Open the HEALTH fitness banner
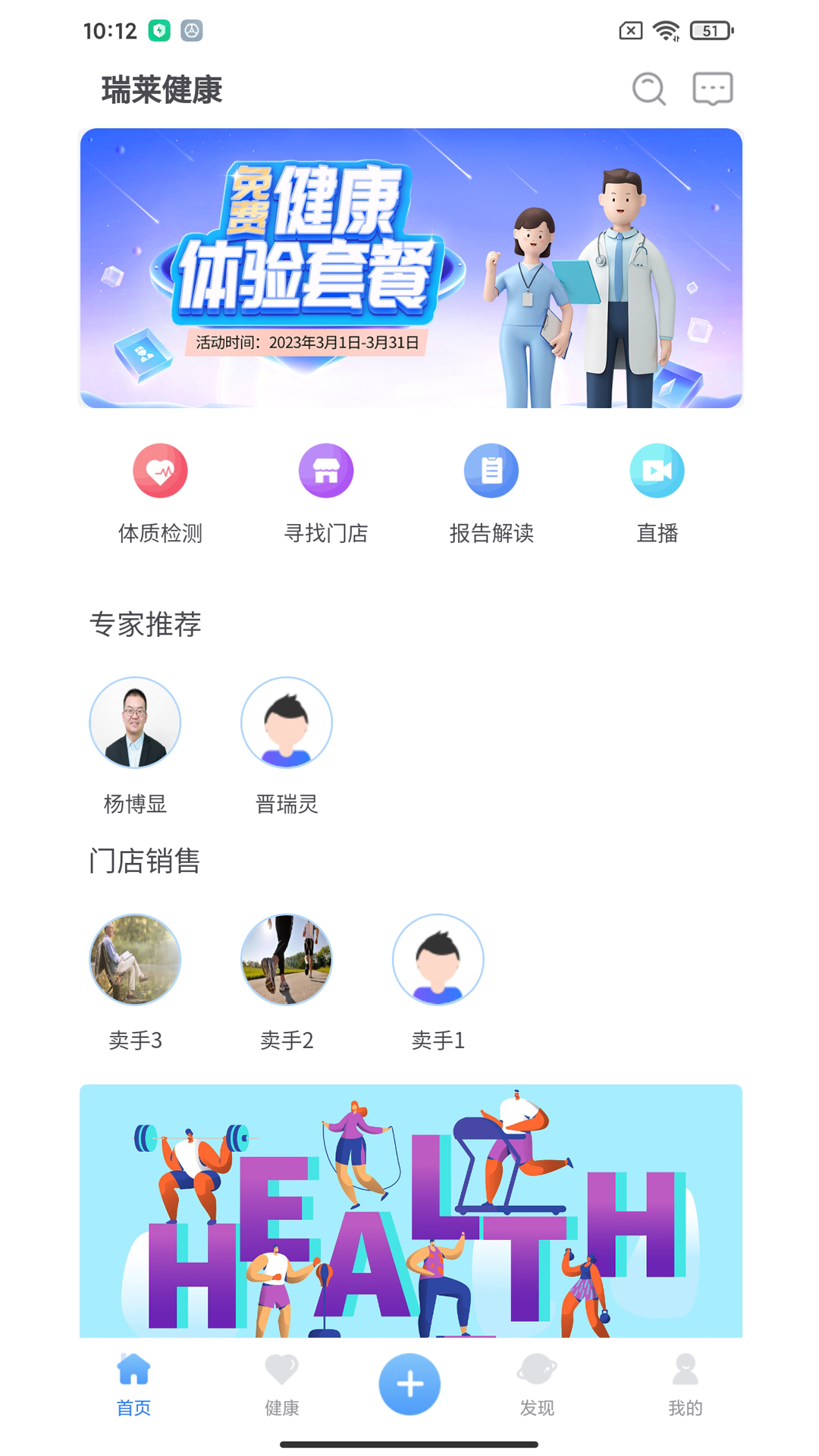Image resolution: width=819 pixels, height=1456 pixels. coord(409,1213)
